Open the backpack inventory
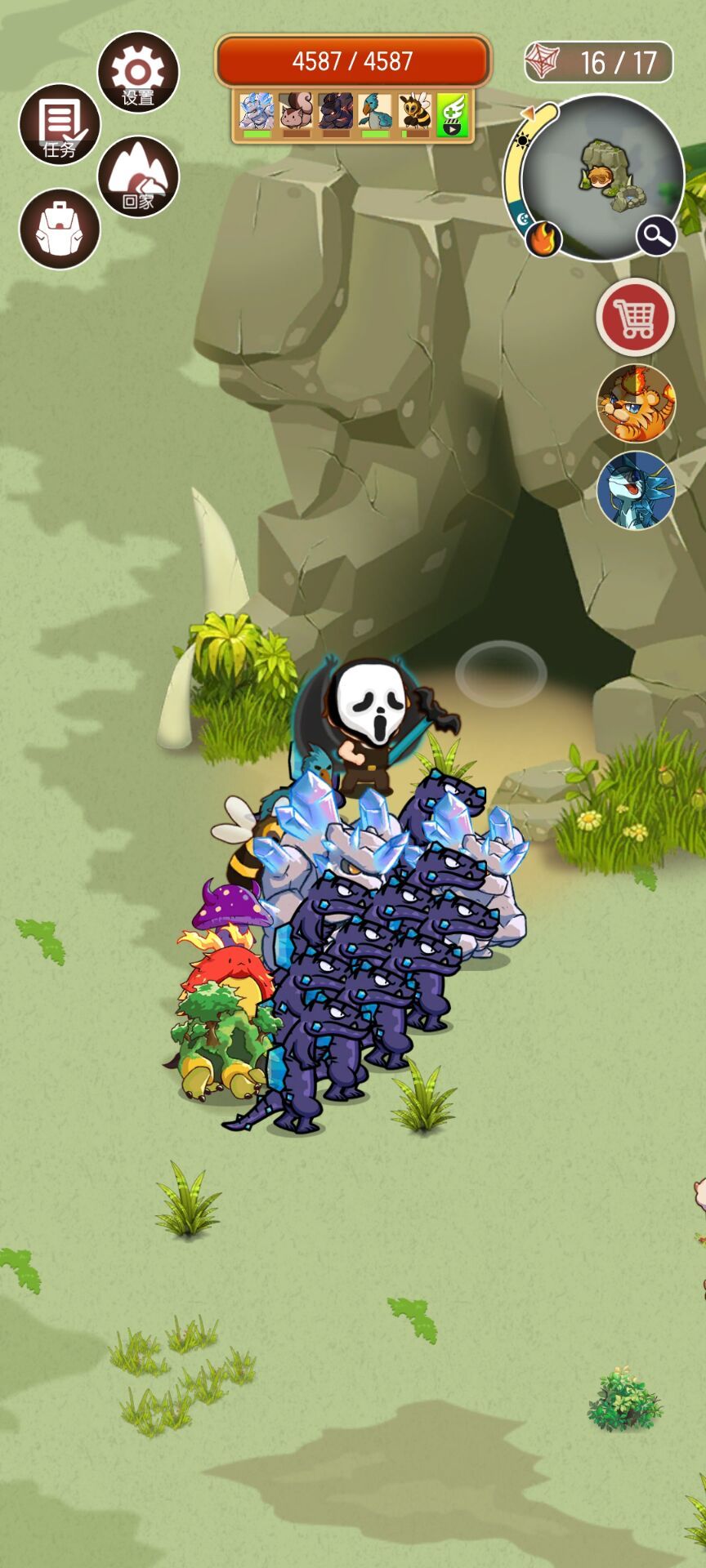Image resolution: width=706 pixels, height=1568 pixels. [x=59, y=229]
